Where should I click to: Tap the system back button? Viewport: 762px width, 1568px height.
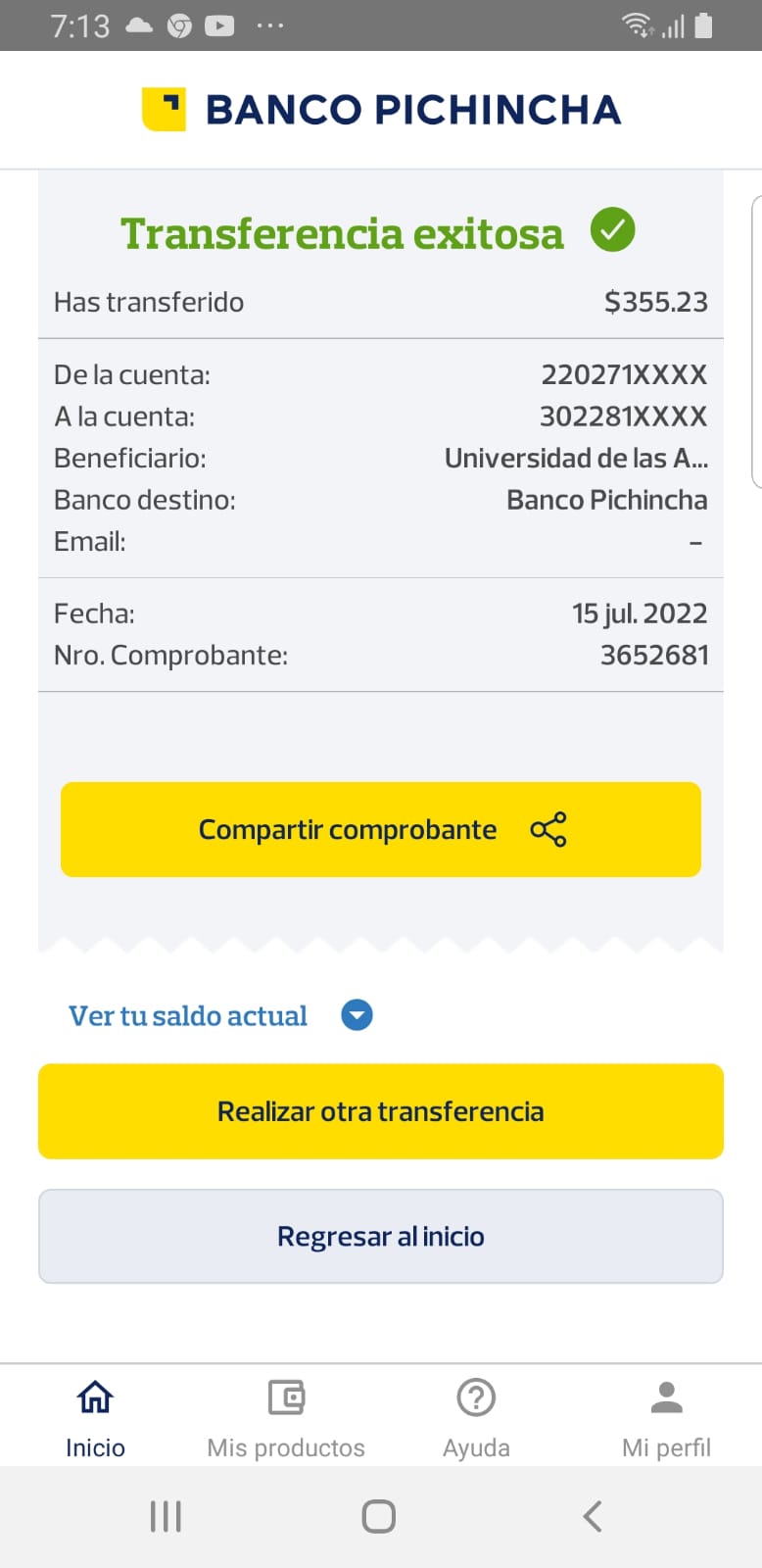click(592, 1516)
